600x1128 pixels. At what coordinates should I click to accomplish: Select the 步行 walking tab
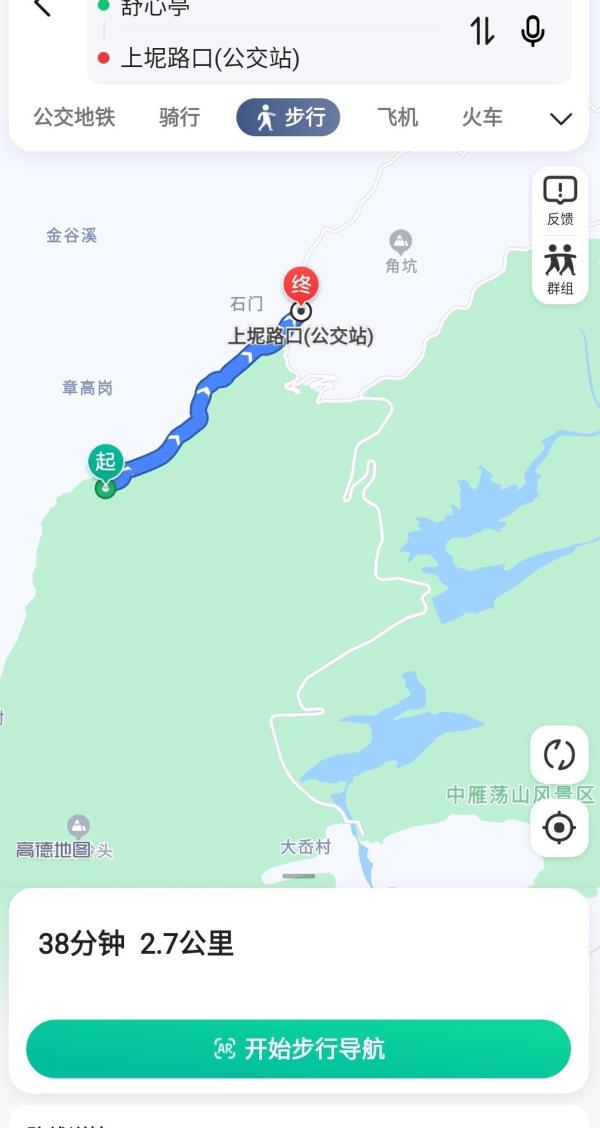point(288,117)
